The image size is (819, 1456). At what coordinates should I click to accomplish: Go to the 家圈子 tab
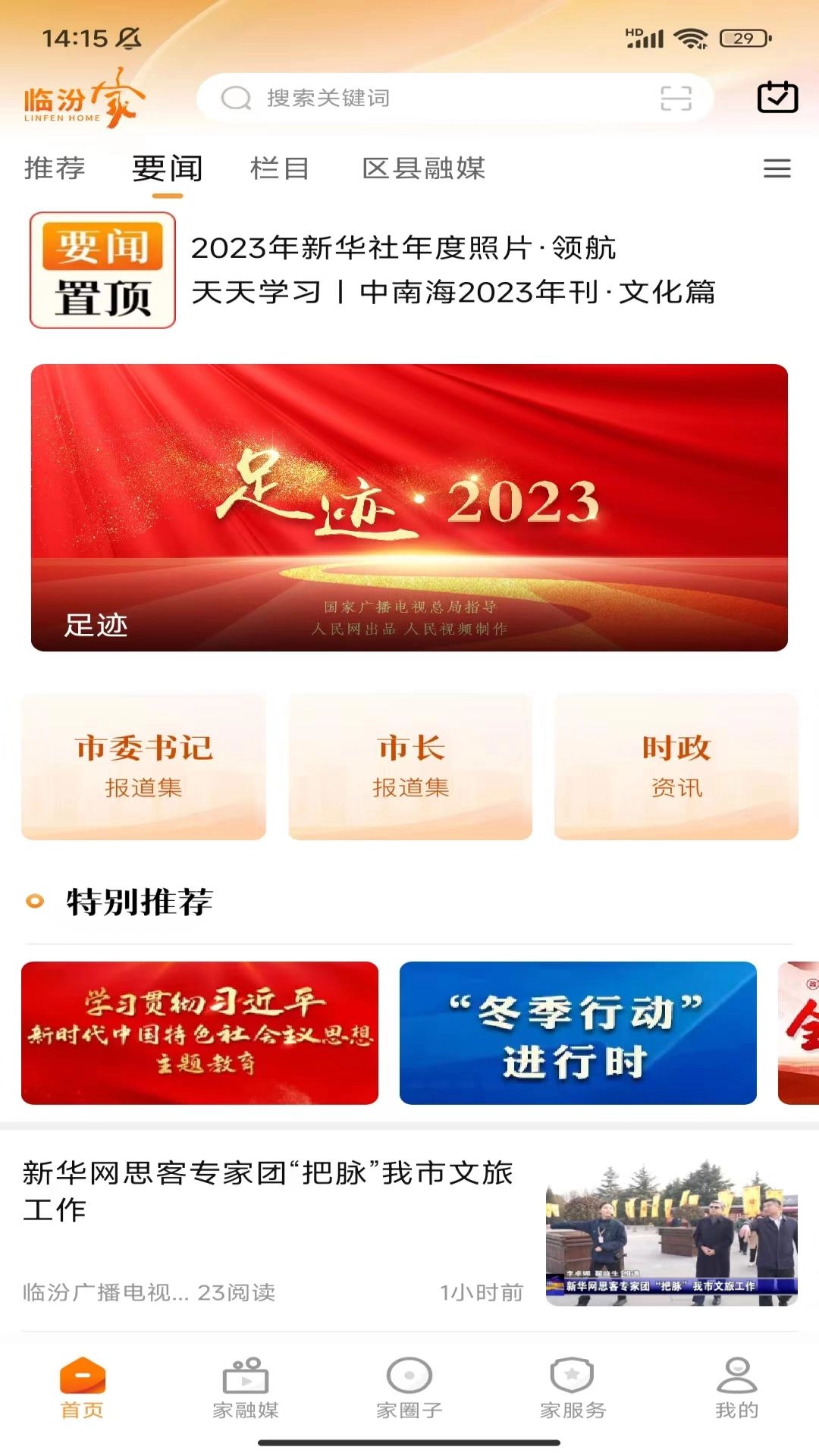coord(409,1389)
